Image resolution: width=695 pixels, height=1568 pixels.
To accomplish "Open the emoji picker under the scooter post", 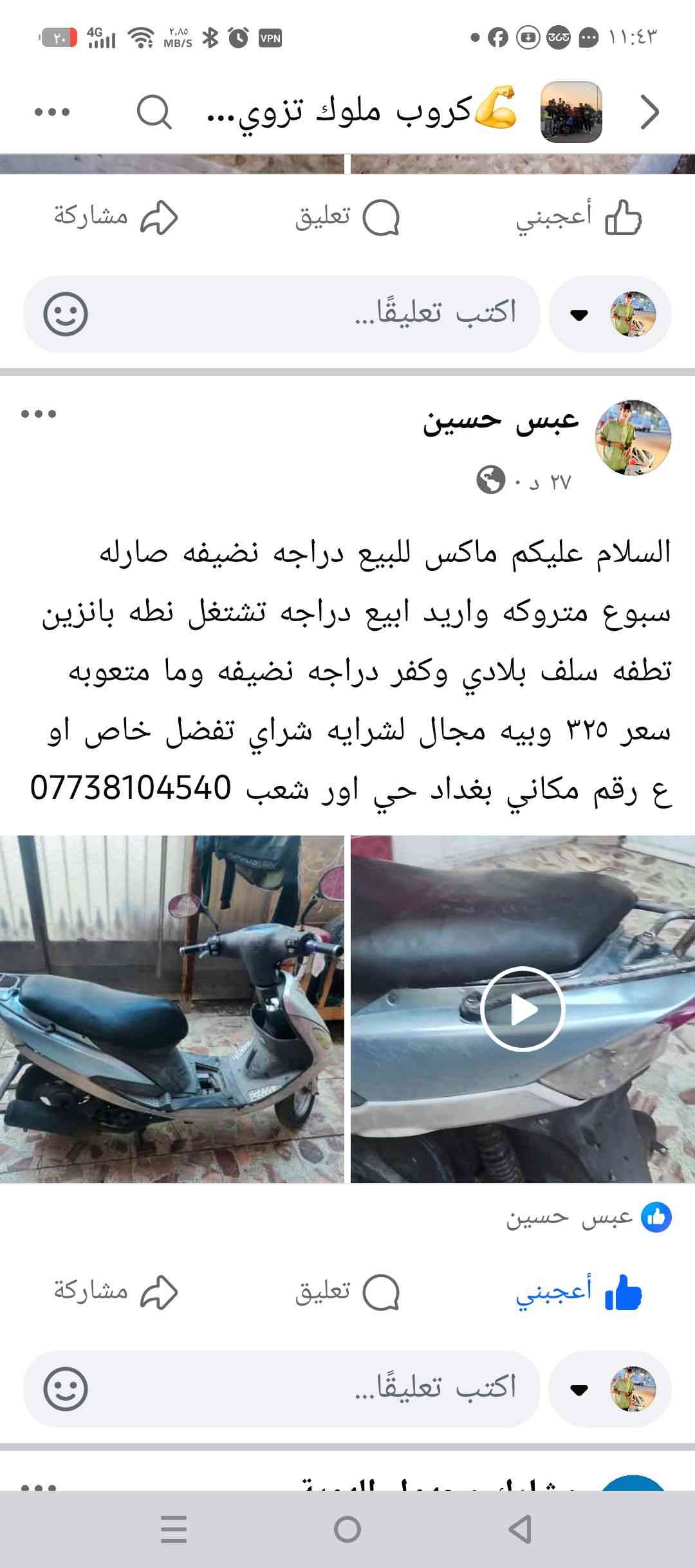I will (x=65, y=1388).
